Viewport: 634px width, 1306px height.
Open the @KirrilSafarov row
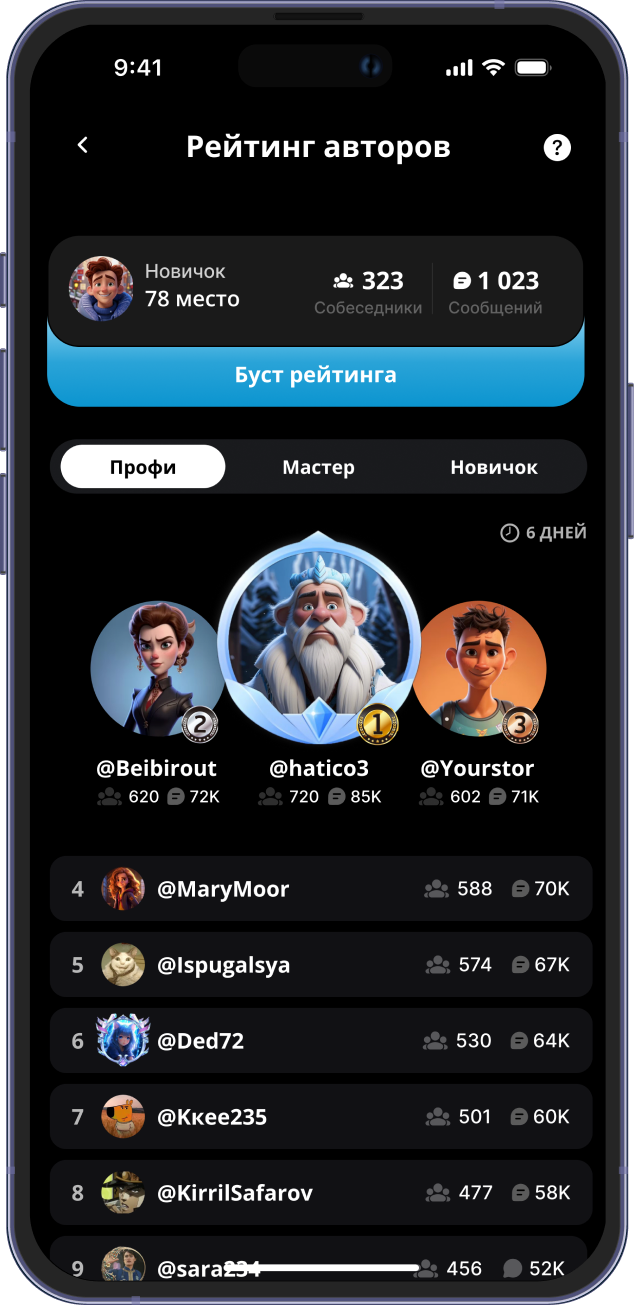click(320, 1193)
